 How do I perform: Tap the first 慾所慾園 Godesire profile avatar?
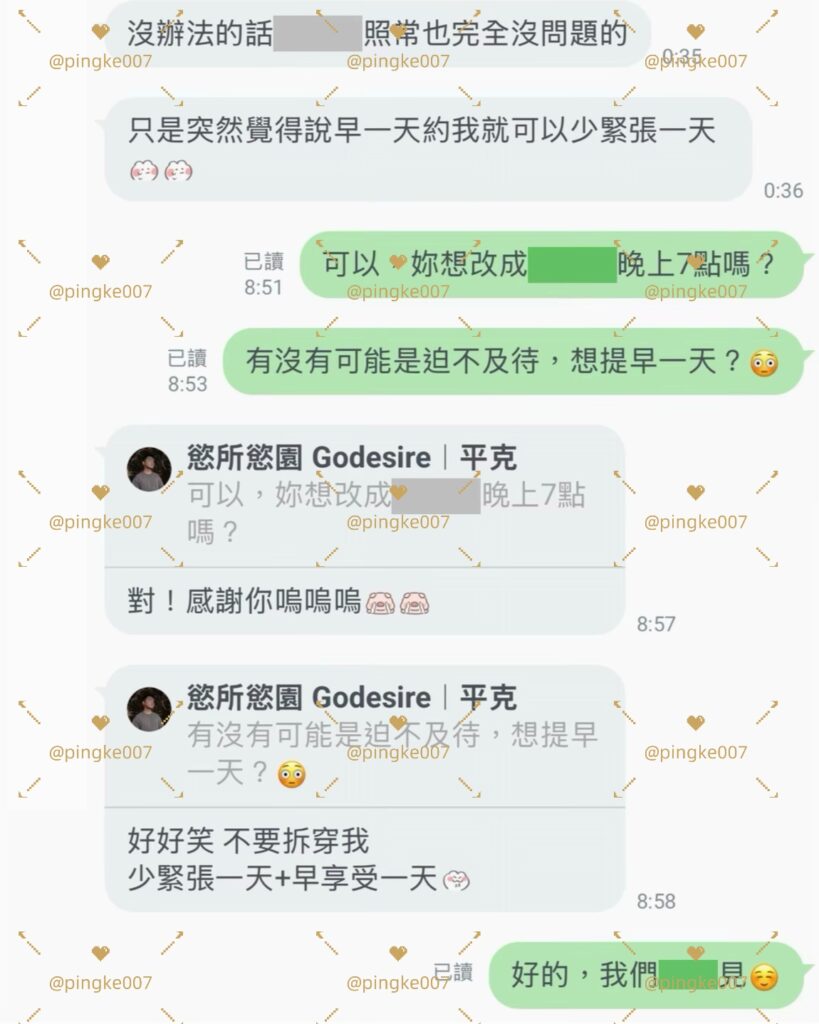(148, 470)
